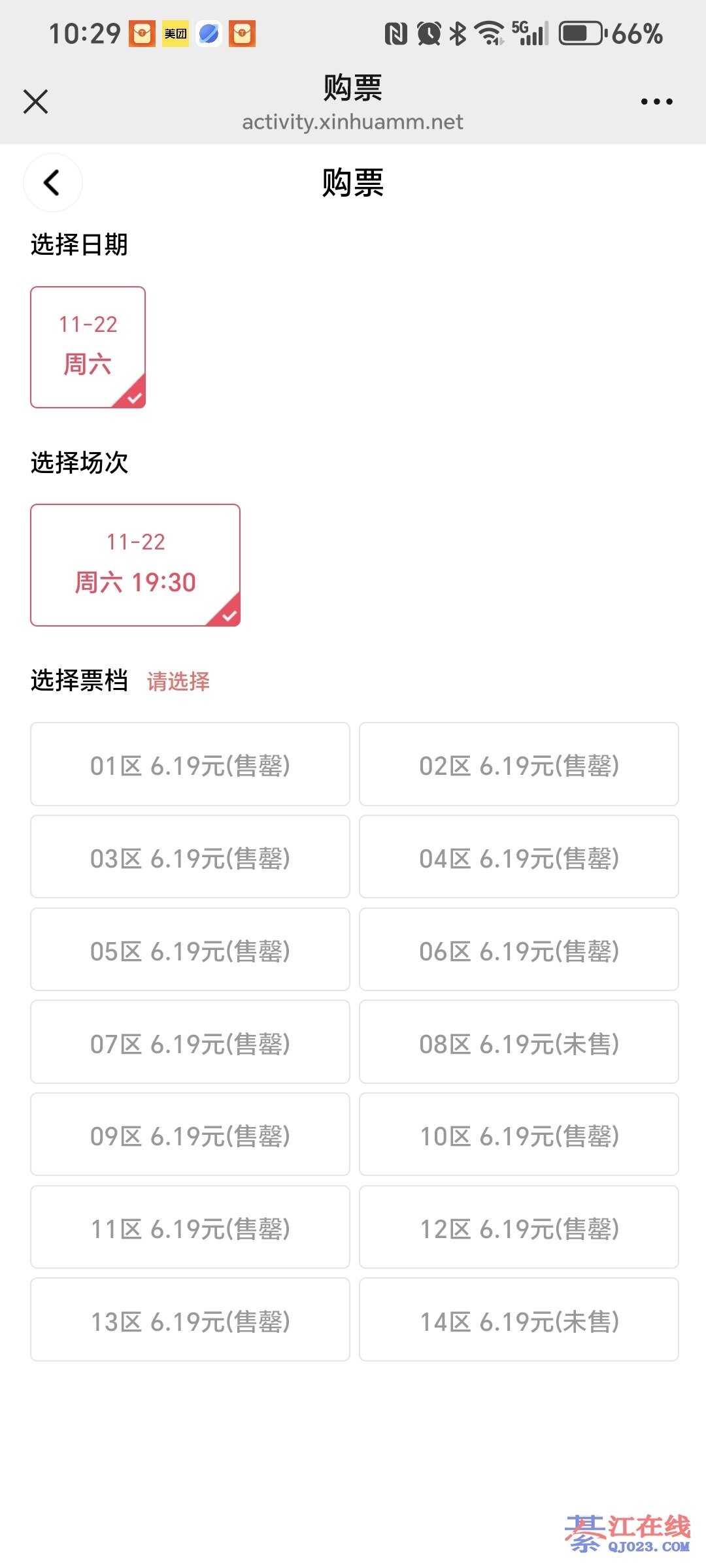Choose the 周六 19:30 session
The image size is (706, 1568).
[x=135, y=565]
